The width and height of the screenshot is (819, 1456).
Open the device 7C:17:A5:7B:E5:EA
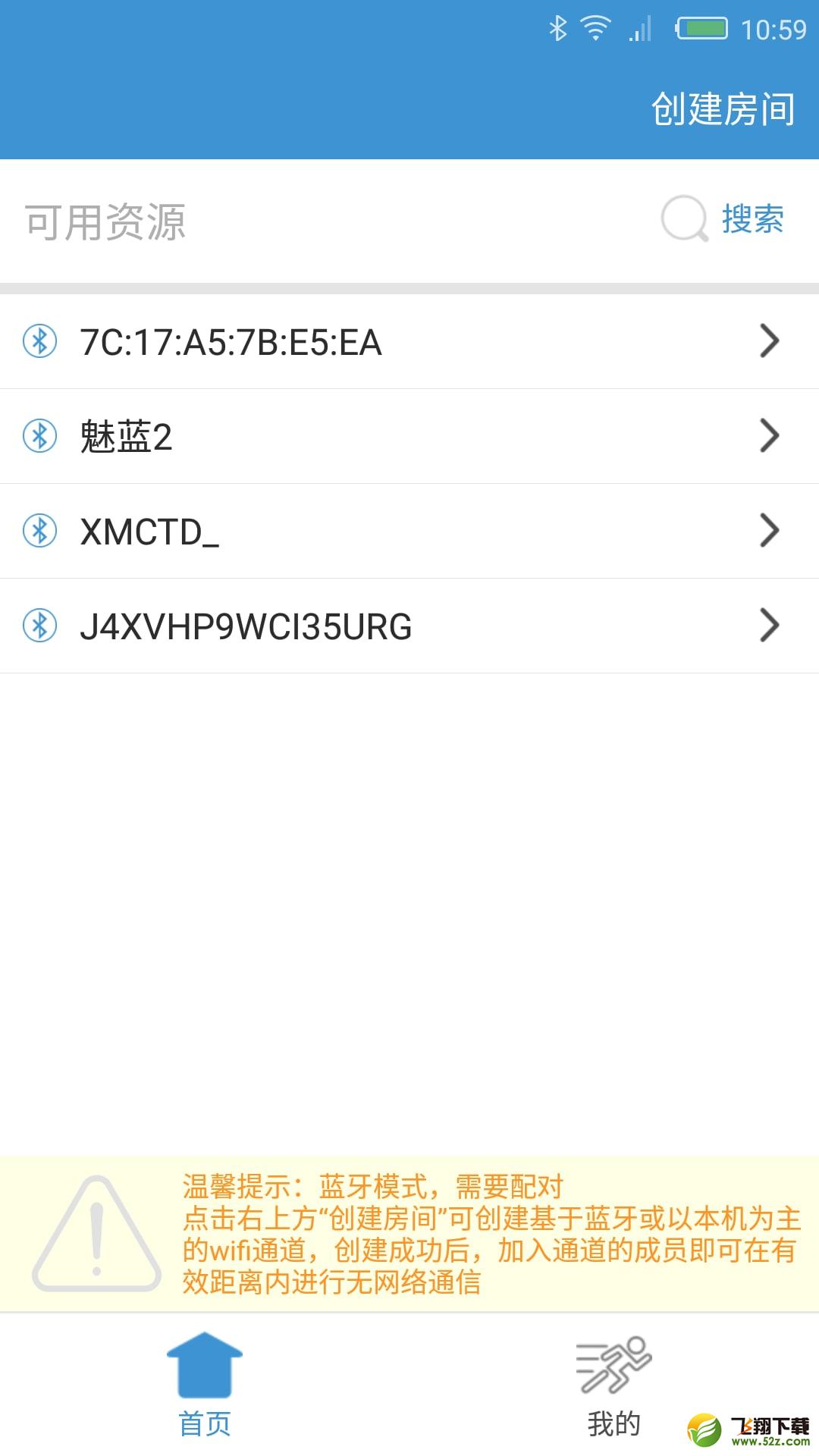pyautogui.click(x=409, y=341)
